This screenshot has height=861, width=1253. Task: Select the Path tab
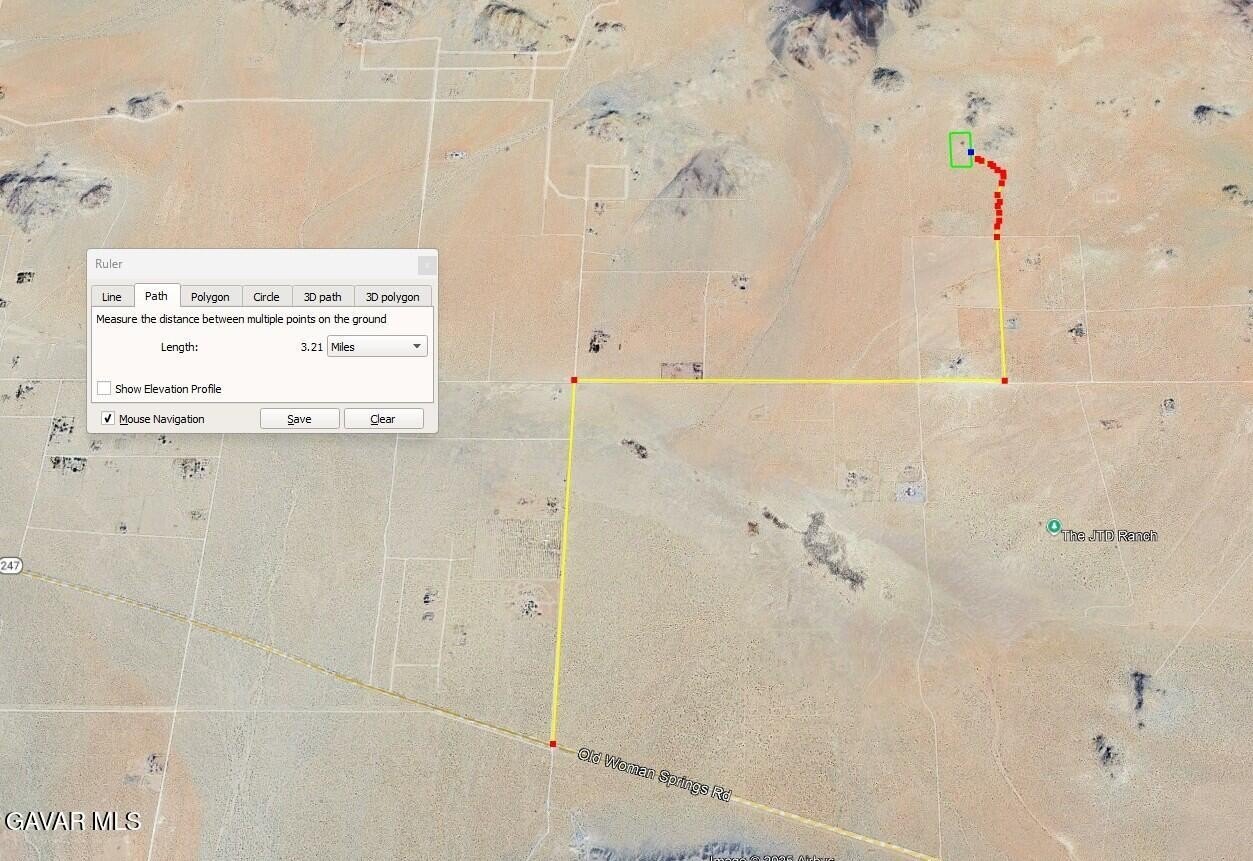pyautogui.click(x=156, y=296)
